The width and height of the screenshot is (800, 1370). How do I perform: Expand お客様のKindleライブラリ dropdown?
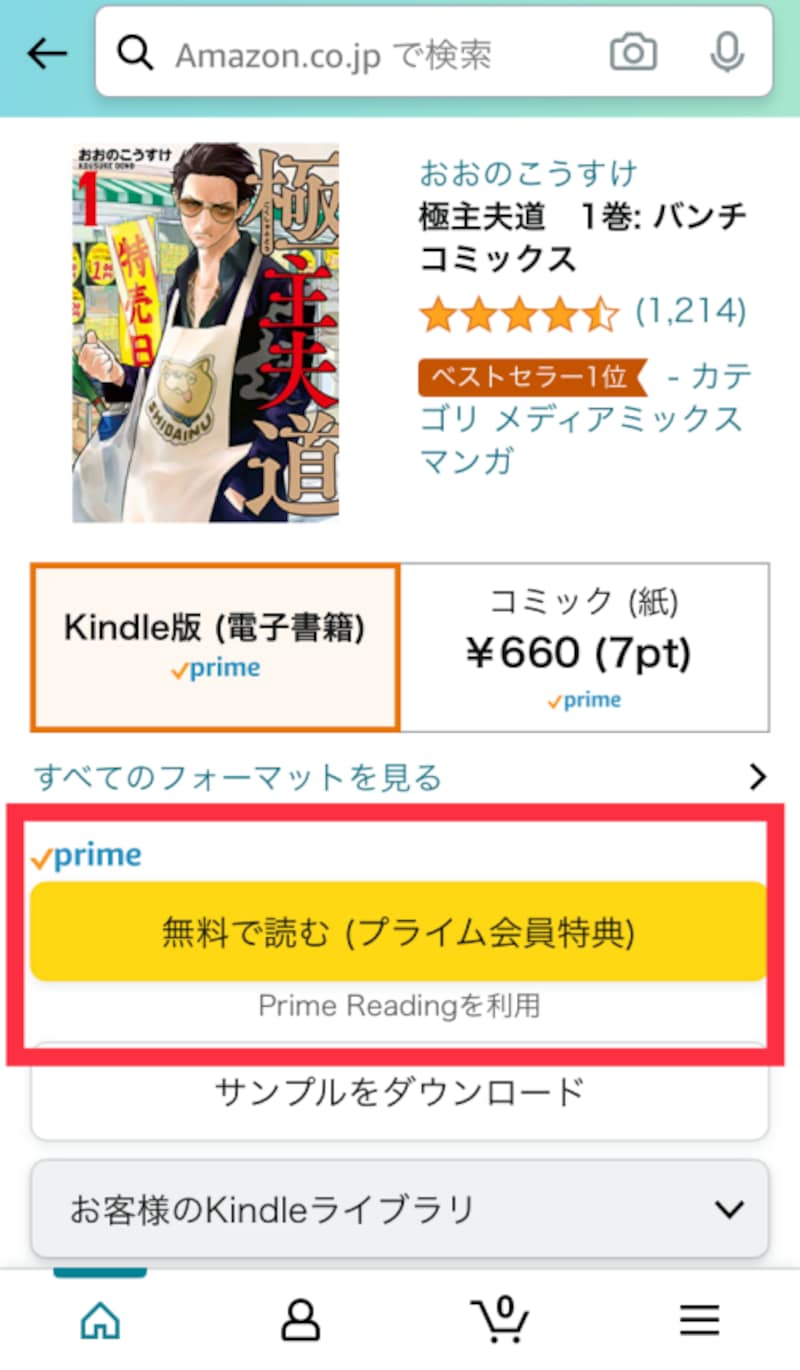pos(398,1210)
